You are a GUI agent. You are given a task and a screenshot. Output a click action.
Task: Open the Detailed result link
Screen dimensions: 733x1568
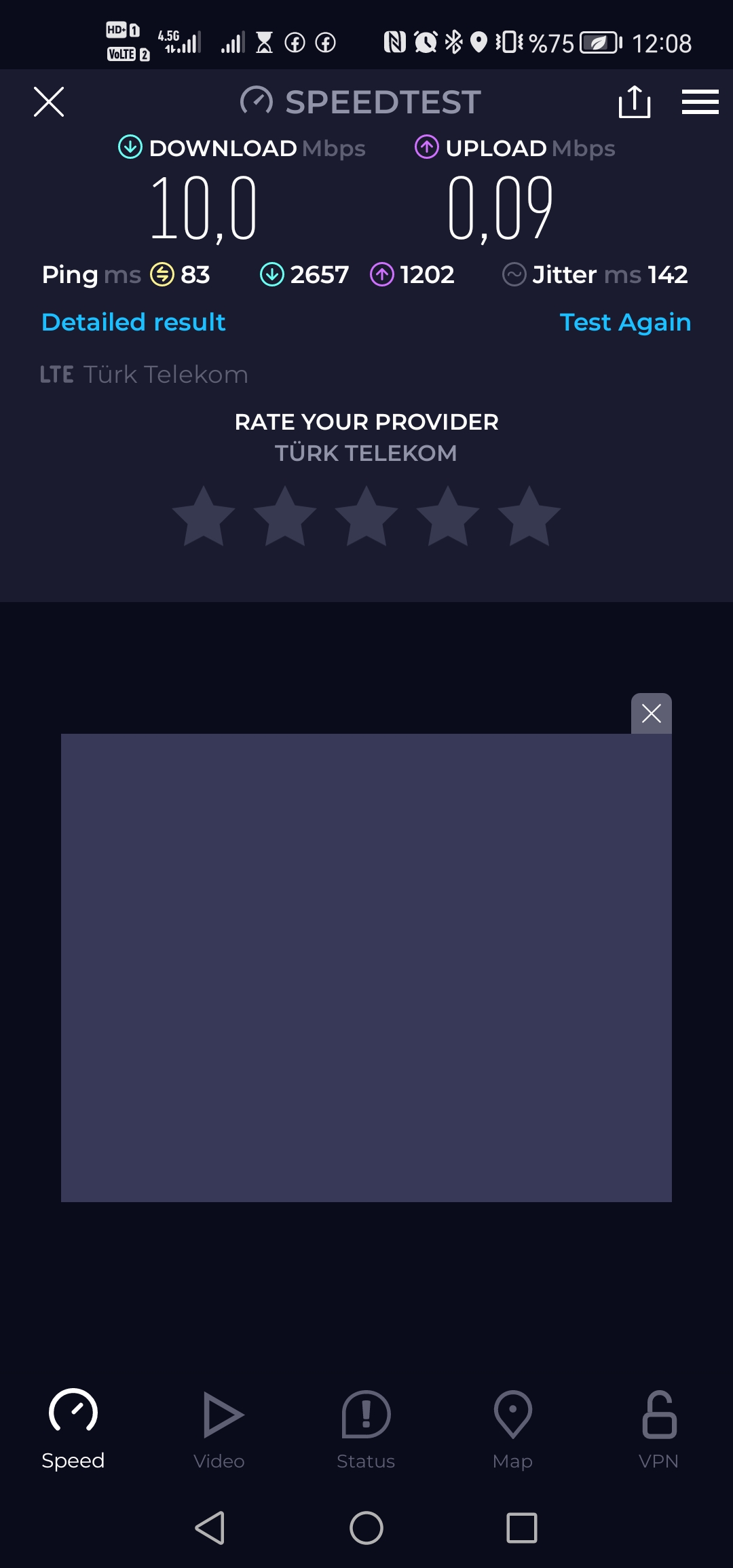coord(134,322)
